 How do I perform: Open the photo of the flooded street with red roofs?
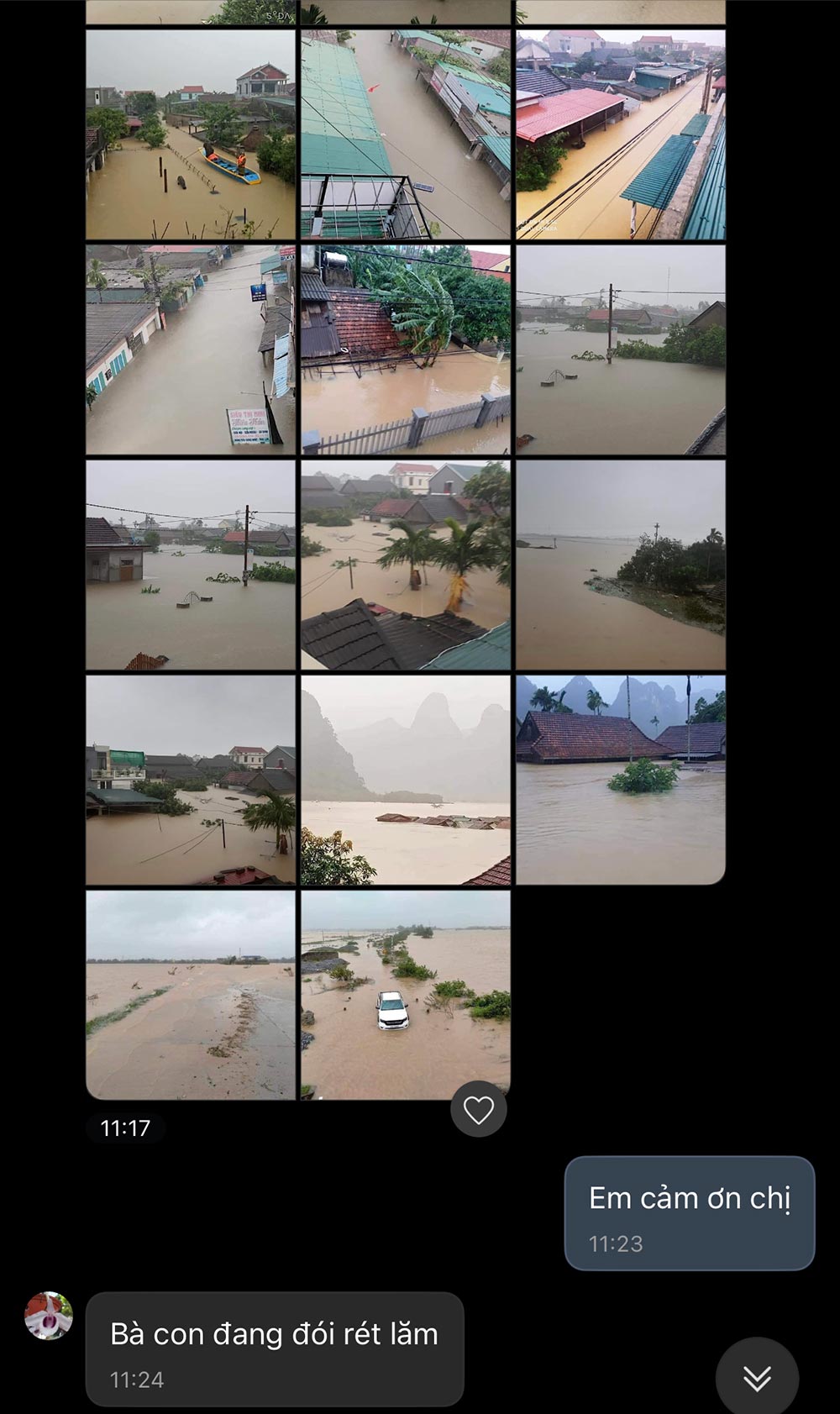click(621, 134)
